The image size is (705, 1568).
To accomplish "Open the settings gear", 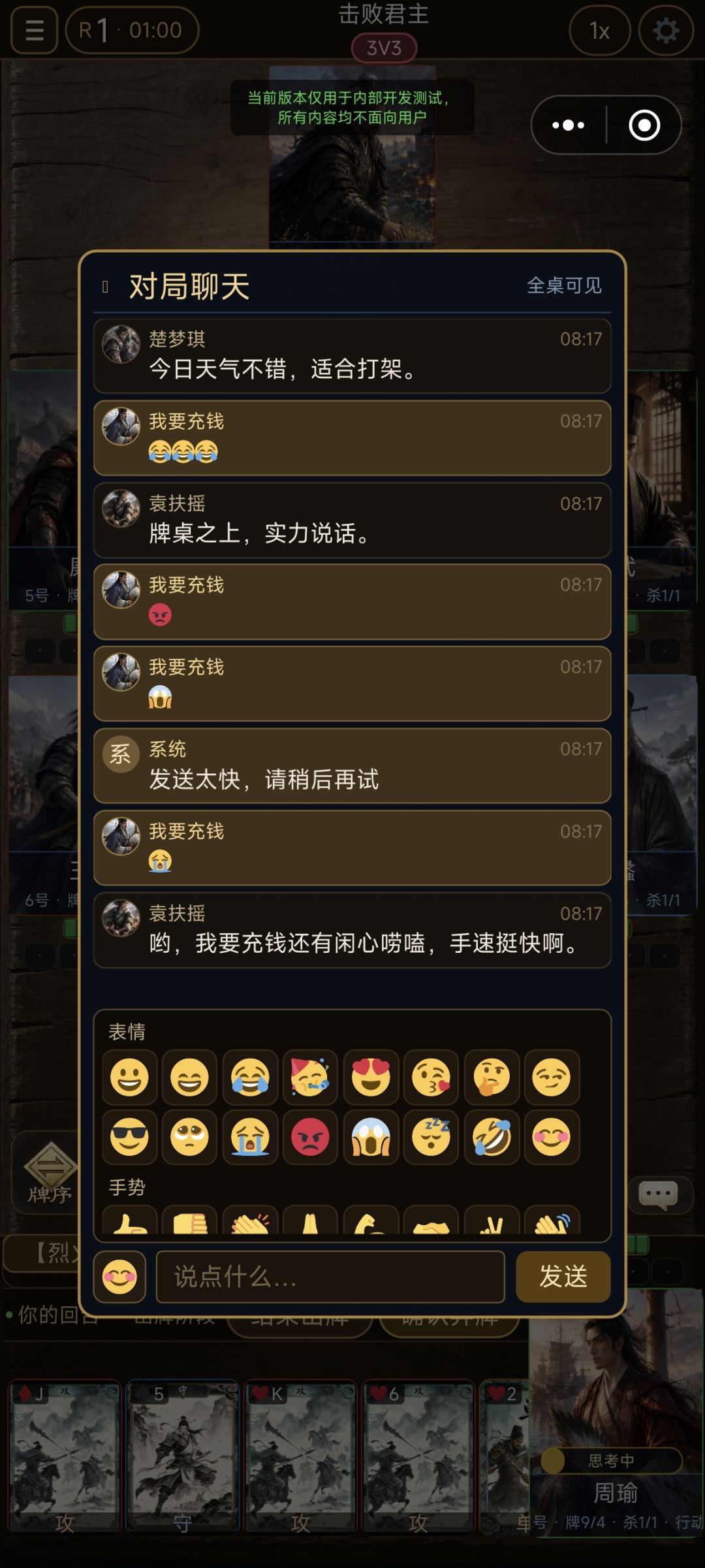I will pos(665,30).
